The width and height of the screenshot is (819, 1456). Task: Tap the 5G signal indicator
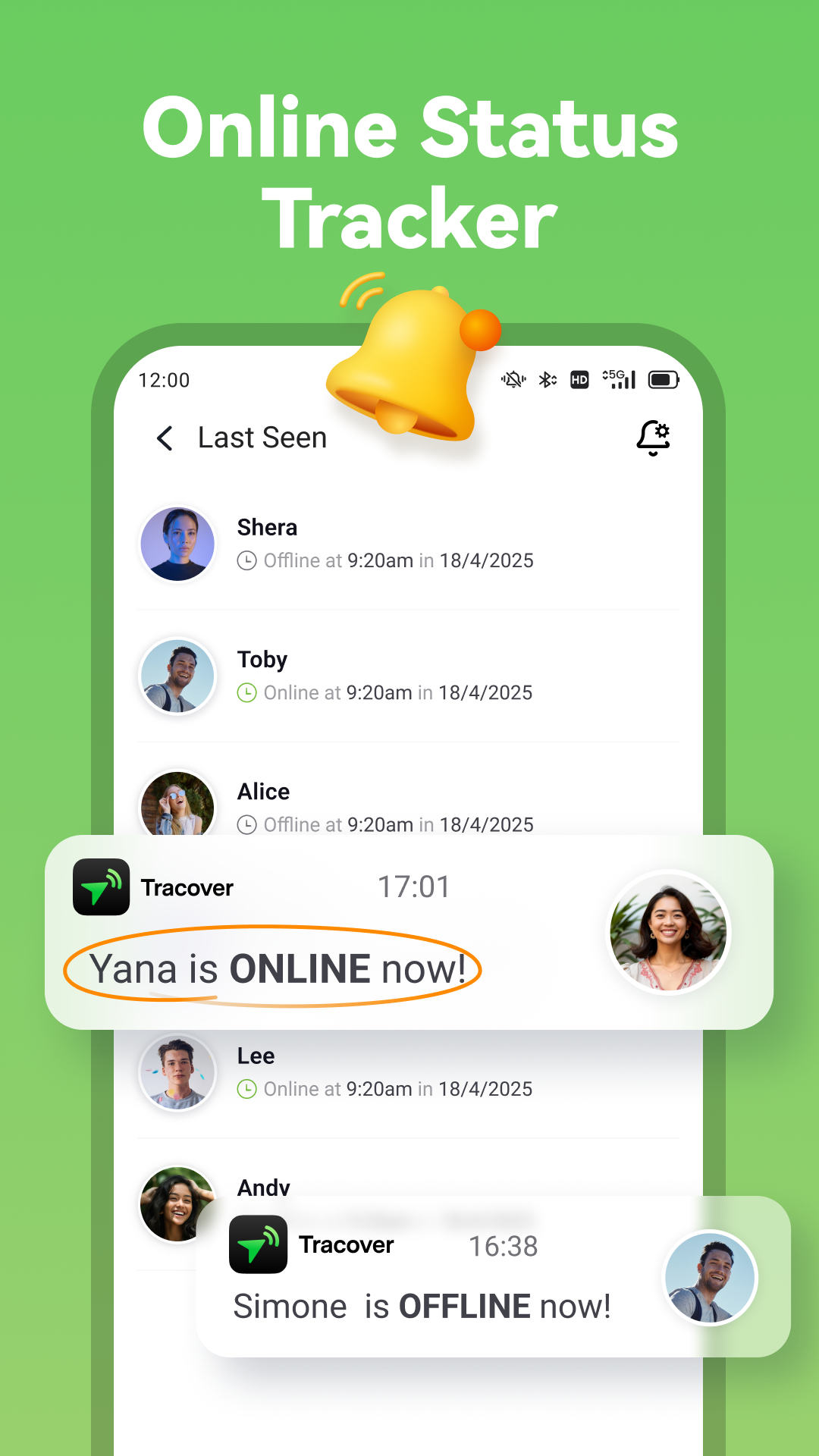click(617, 380)
